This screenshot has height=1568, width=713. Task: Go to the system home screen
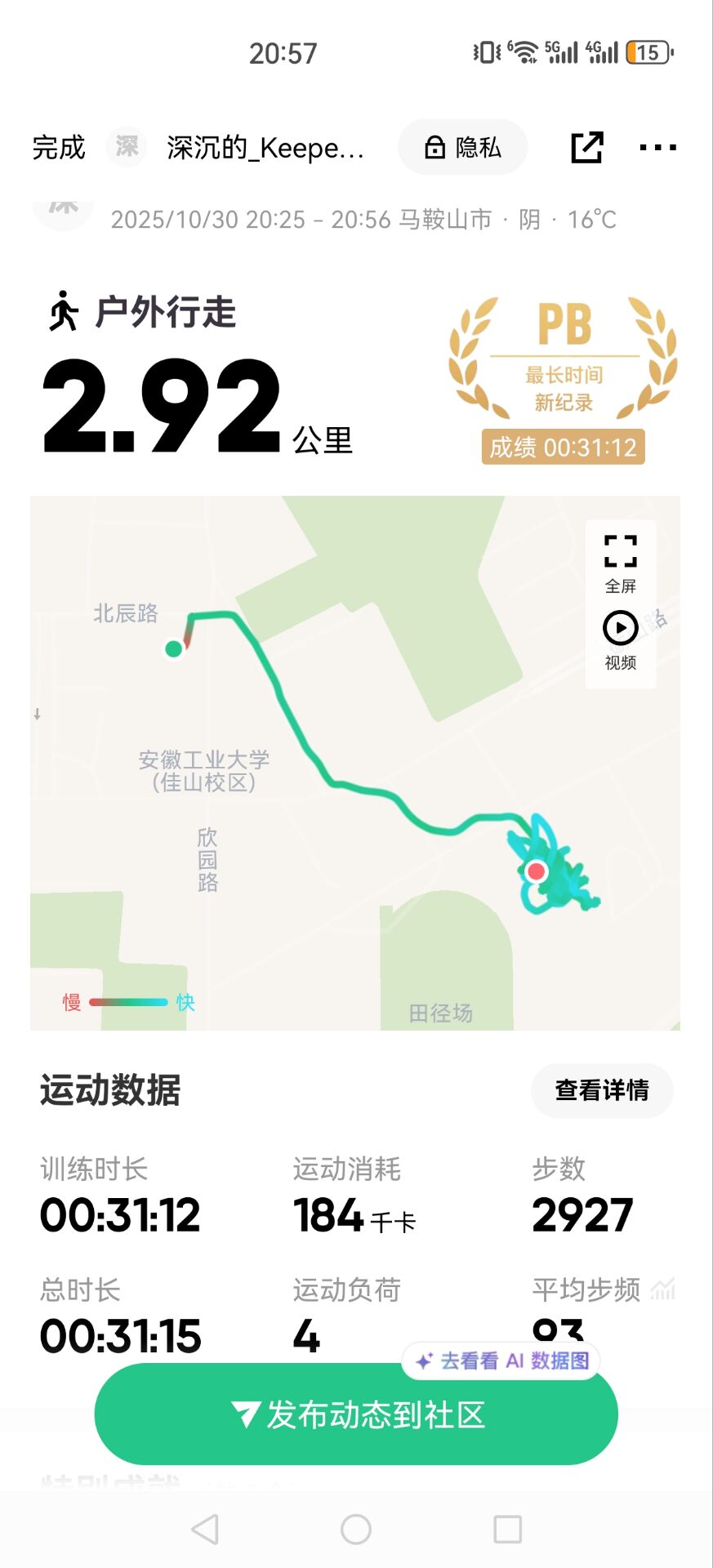[x=356, y=1529]
